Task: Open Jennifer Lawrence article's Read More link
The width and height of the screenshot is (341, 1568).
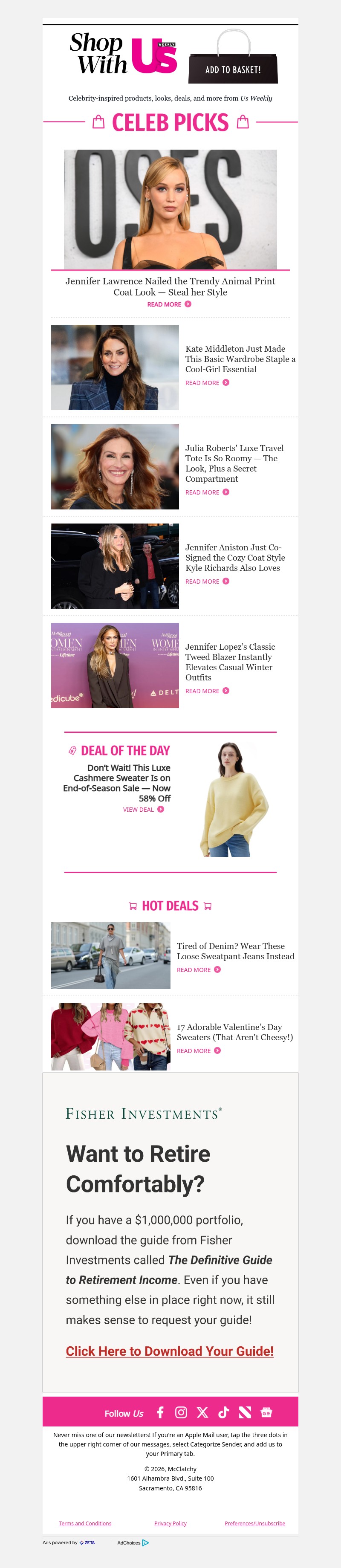Action: (x=169, y=304)
